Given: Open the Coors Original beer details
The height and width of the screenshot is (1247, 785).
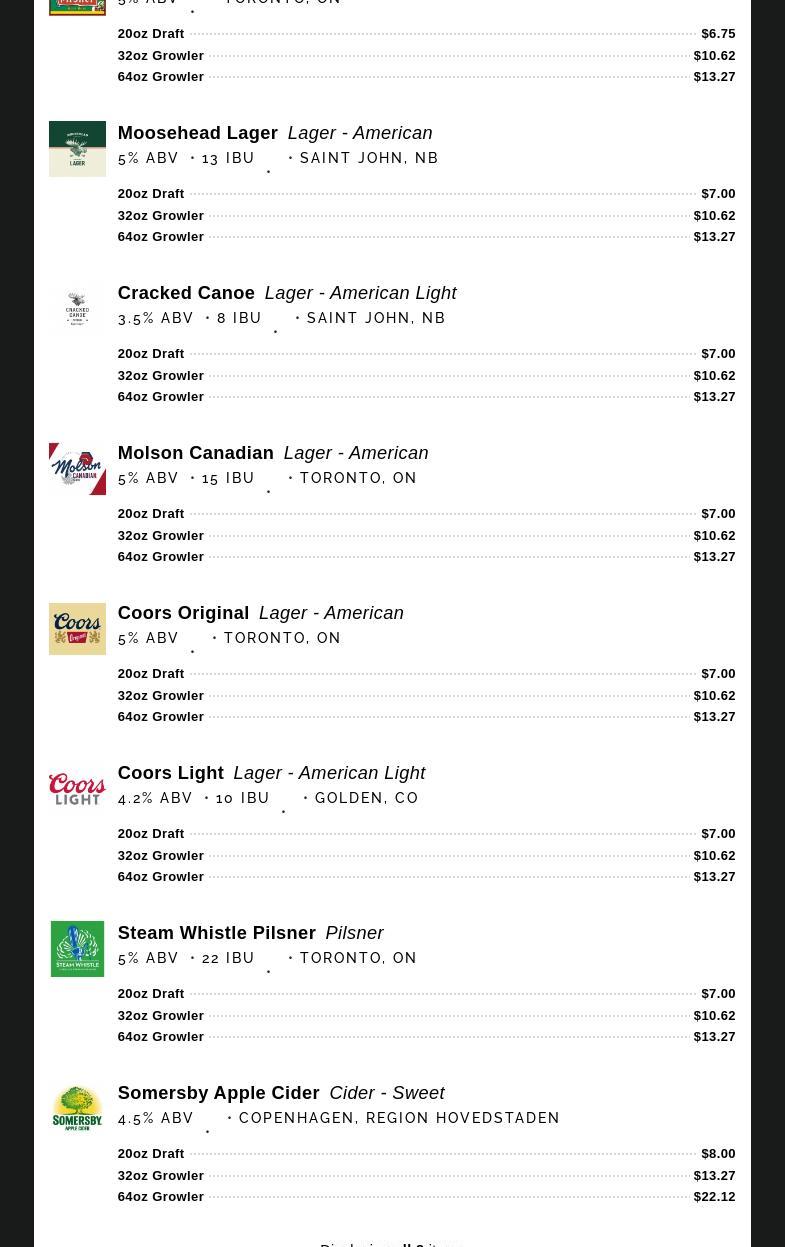Looking at the screenshot, I should tap(183, 613).
